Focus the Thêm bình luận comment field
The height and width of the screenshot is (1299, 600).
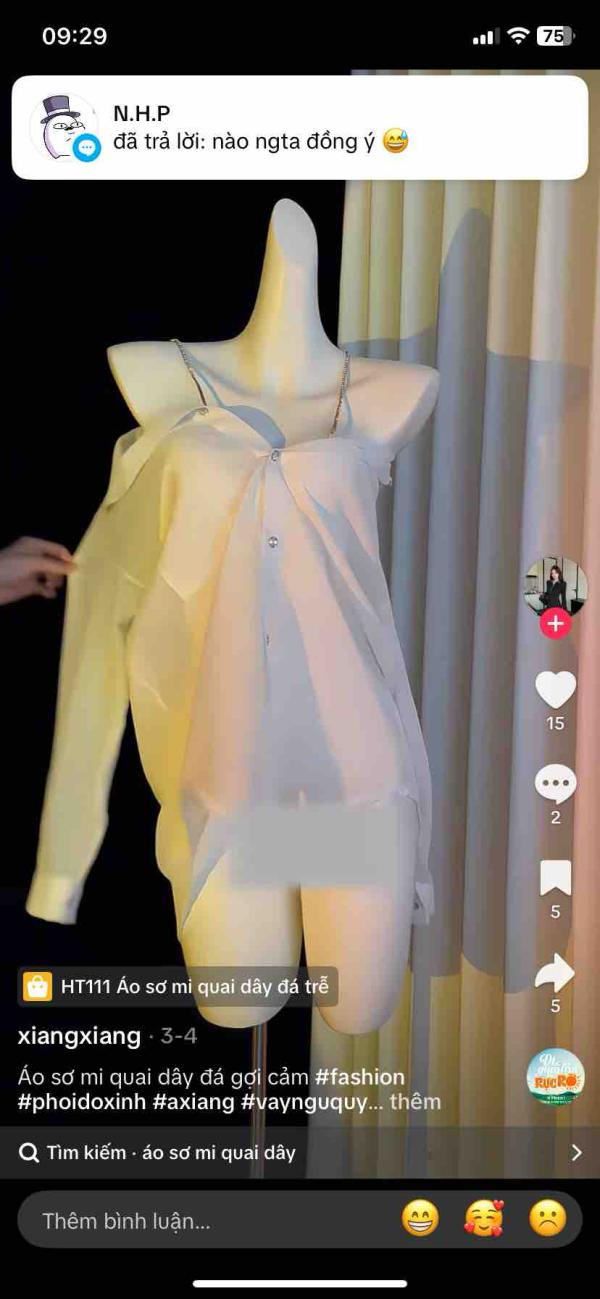(200, 1220)
